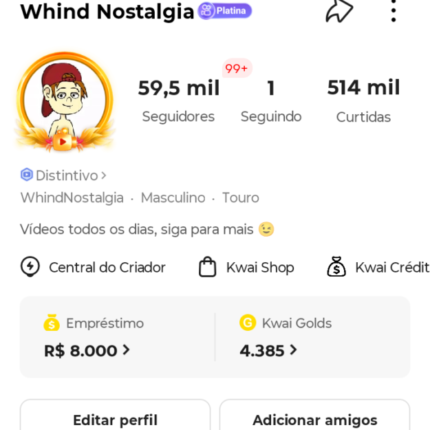430x430 pixels.
Task: View the 59,5 mil Seguidores list
Action: pyautogui.click(x=179, y=101)
